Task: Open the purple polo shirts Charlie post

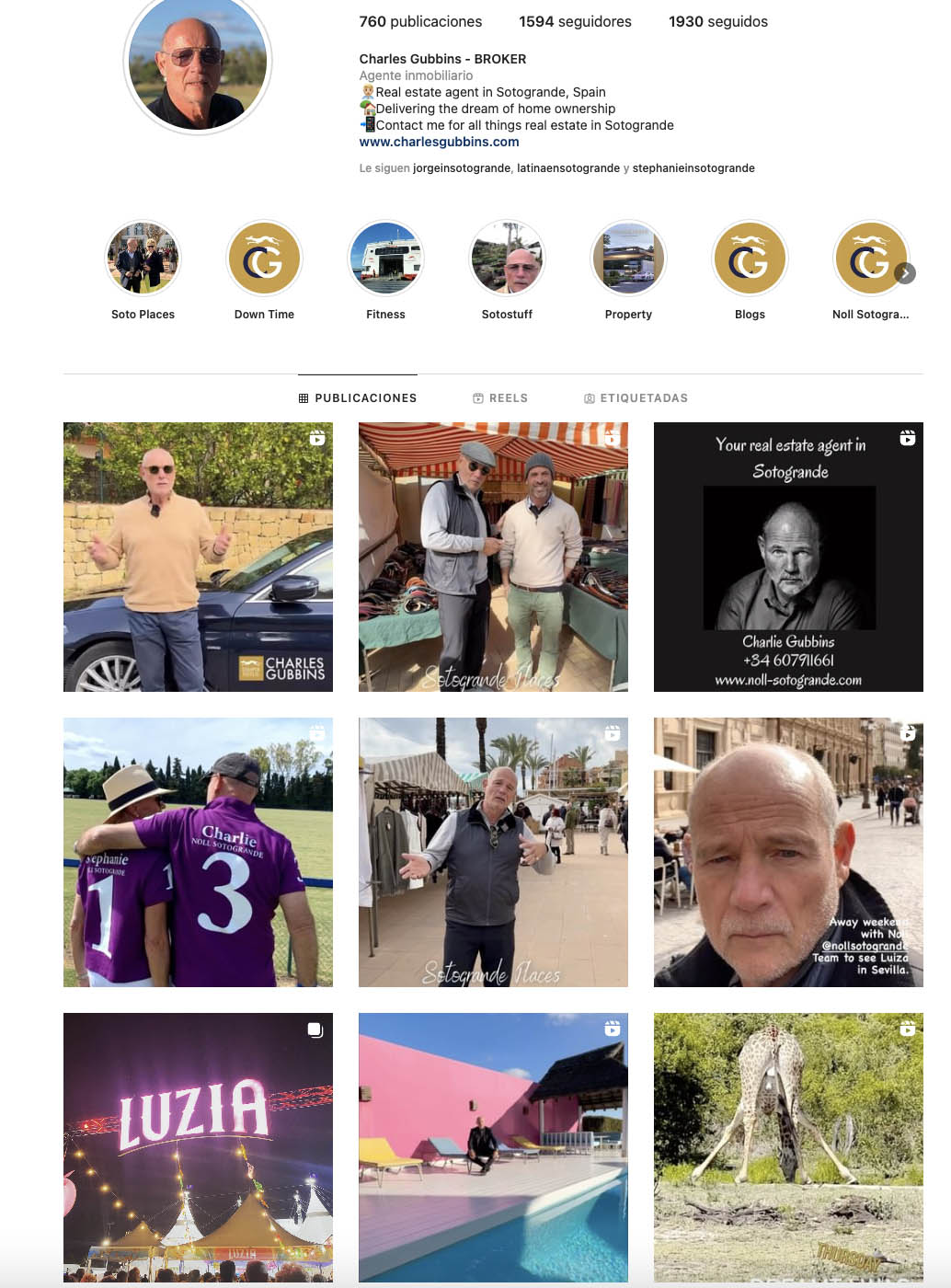Action: coord(198,852)
